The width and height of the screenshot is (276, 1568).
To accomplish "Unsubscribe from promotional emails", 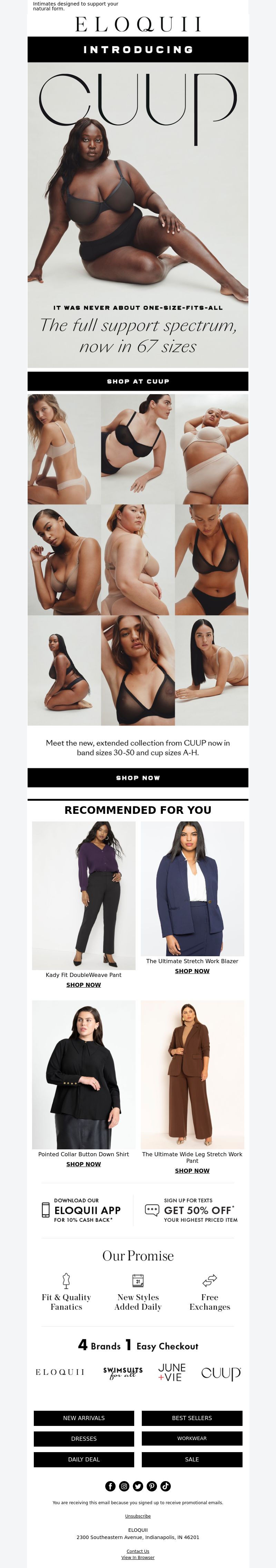I will click(x=138, y=1516).
